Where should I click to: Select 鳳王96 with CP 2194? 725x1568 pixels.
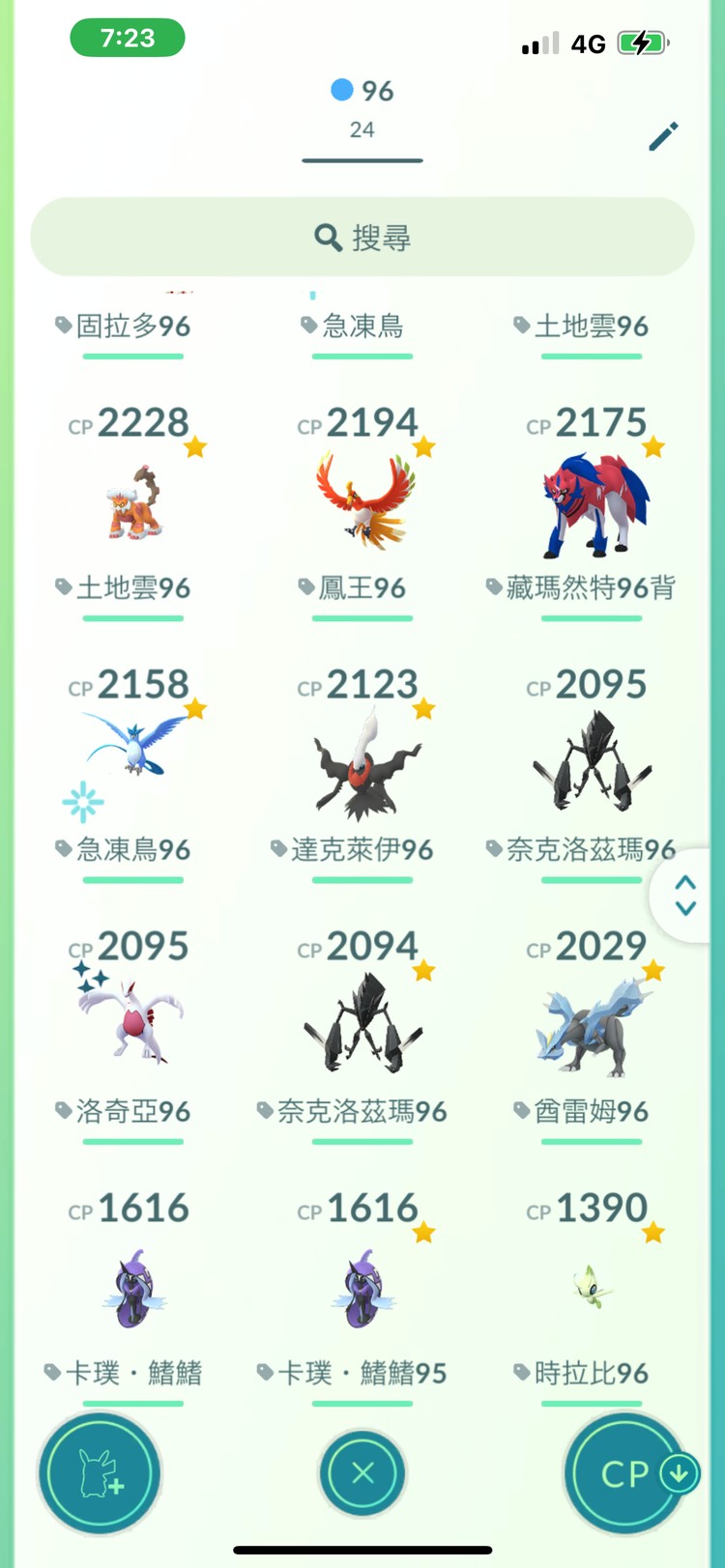(x=362, y=503)
